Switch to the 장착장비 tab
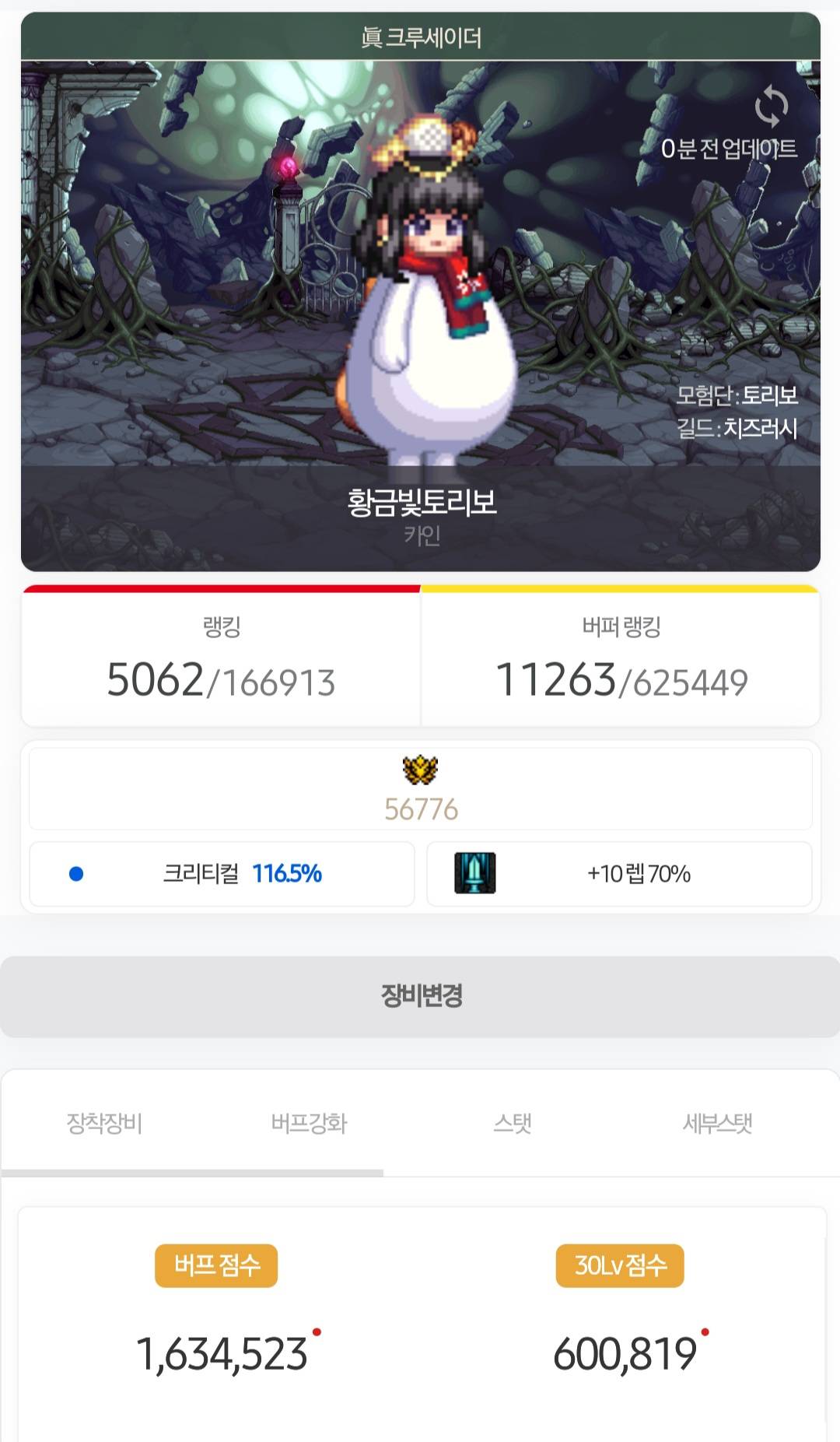This screenshot has width=840, height=1442. (x=104, y=1123)
